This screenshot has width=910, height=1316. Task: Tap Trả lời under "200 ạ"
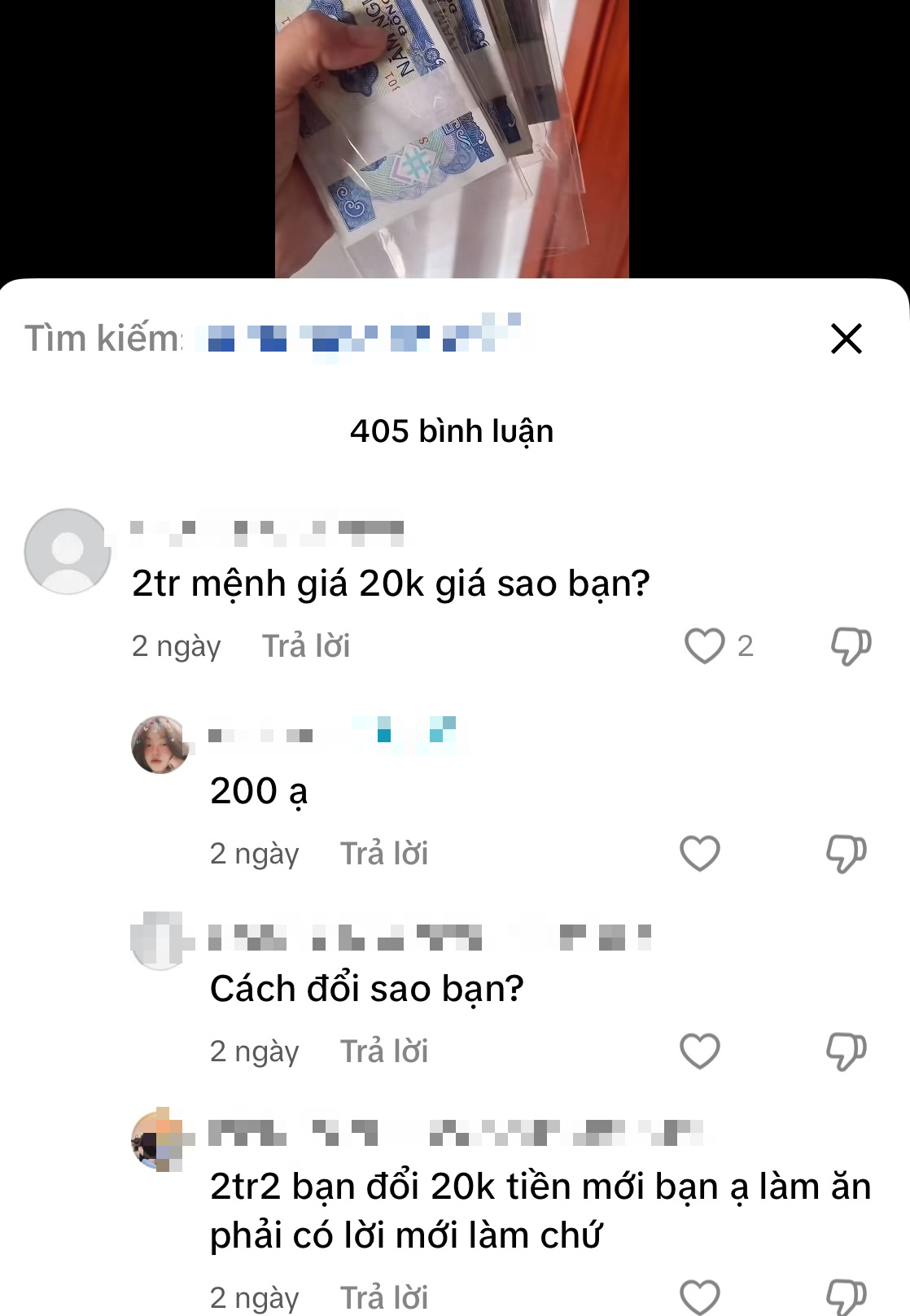(x=383, y=854)
